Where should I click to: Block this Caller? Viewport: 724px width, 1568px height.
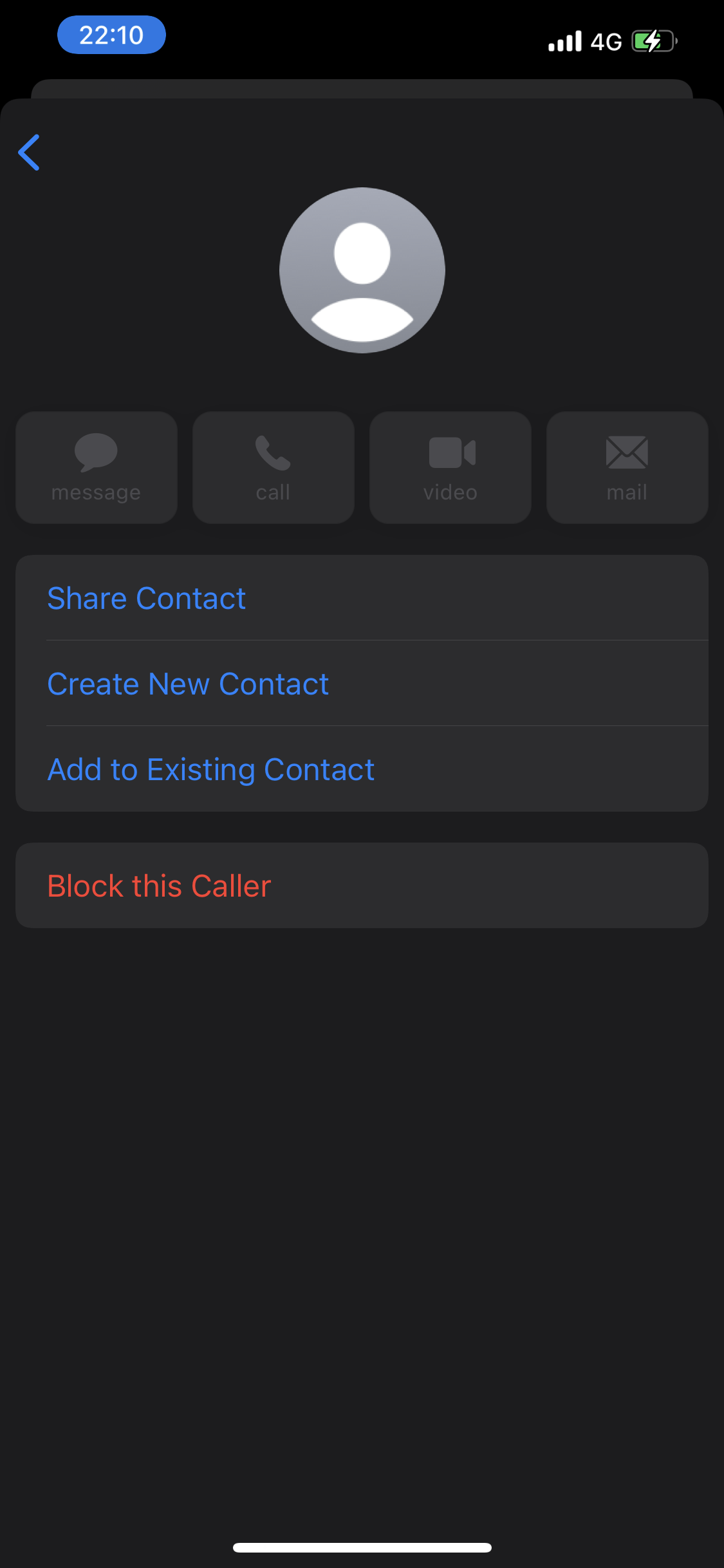(x=362, y=886)
